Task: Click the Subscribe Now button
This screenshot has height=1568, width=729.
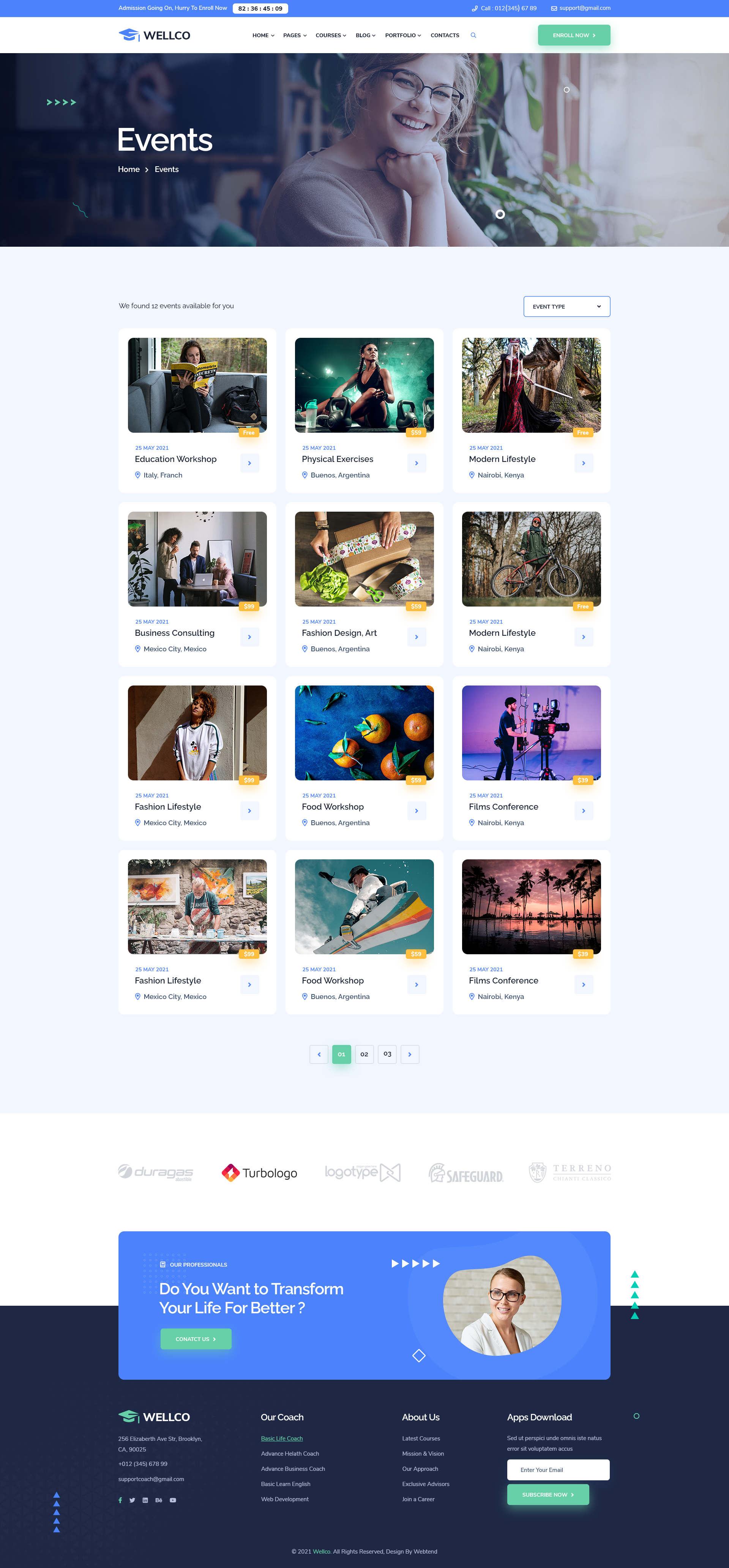Action: click(548, 1494)
